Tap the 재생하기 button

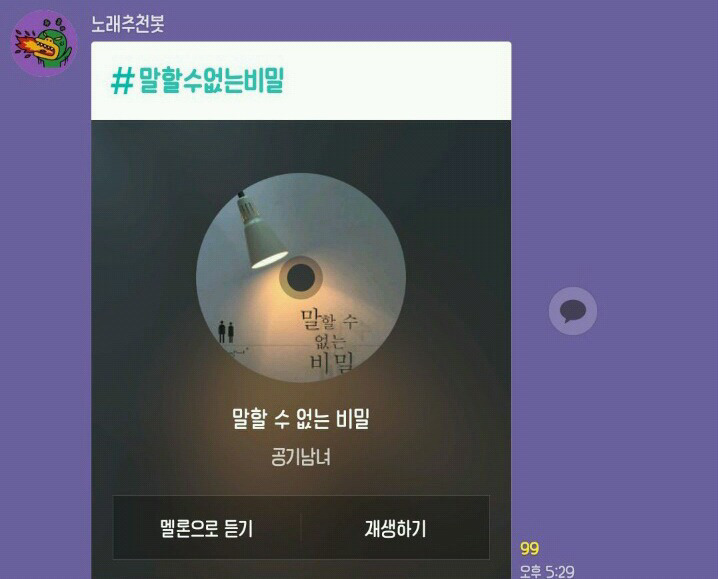(395, 528)
